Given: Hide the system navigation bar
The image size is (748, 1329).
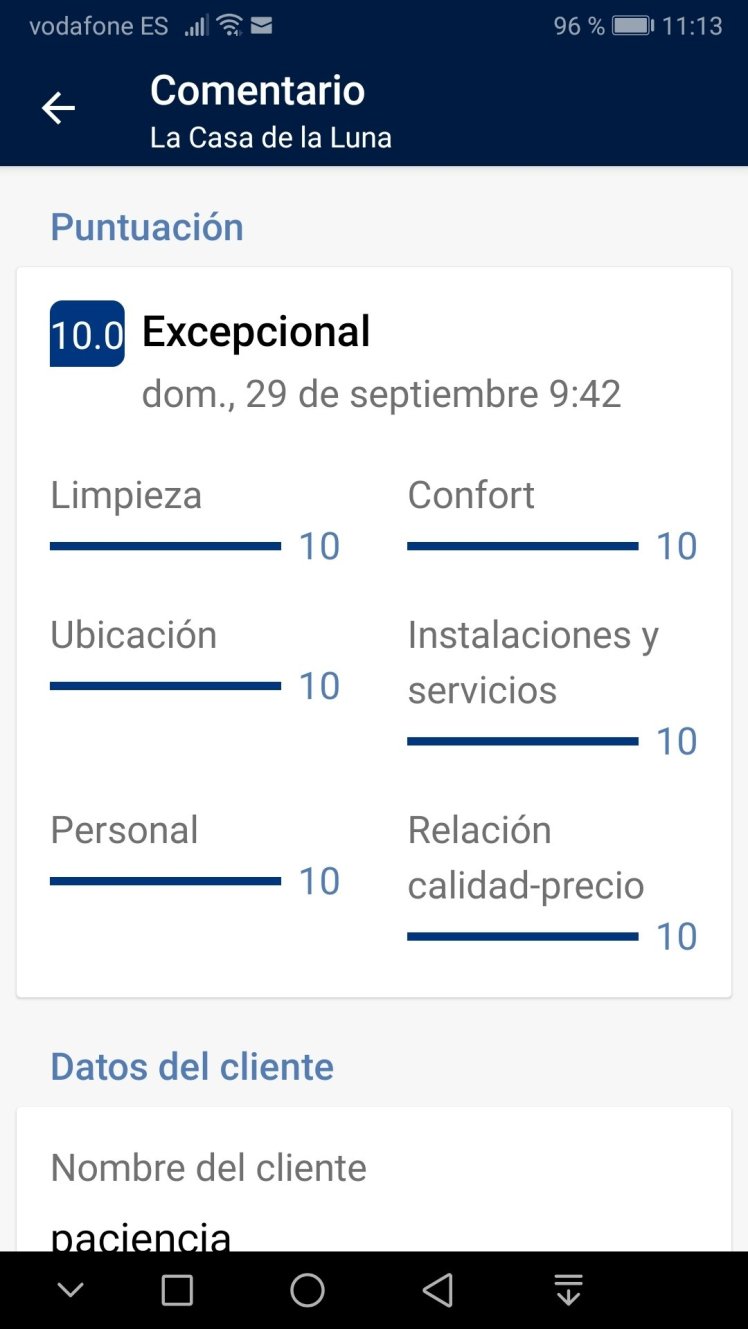Looking at the screenshot, I should click(x=70, y=1290).
